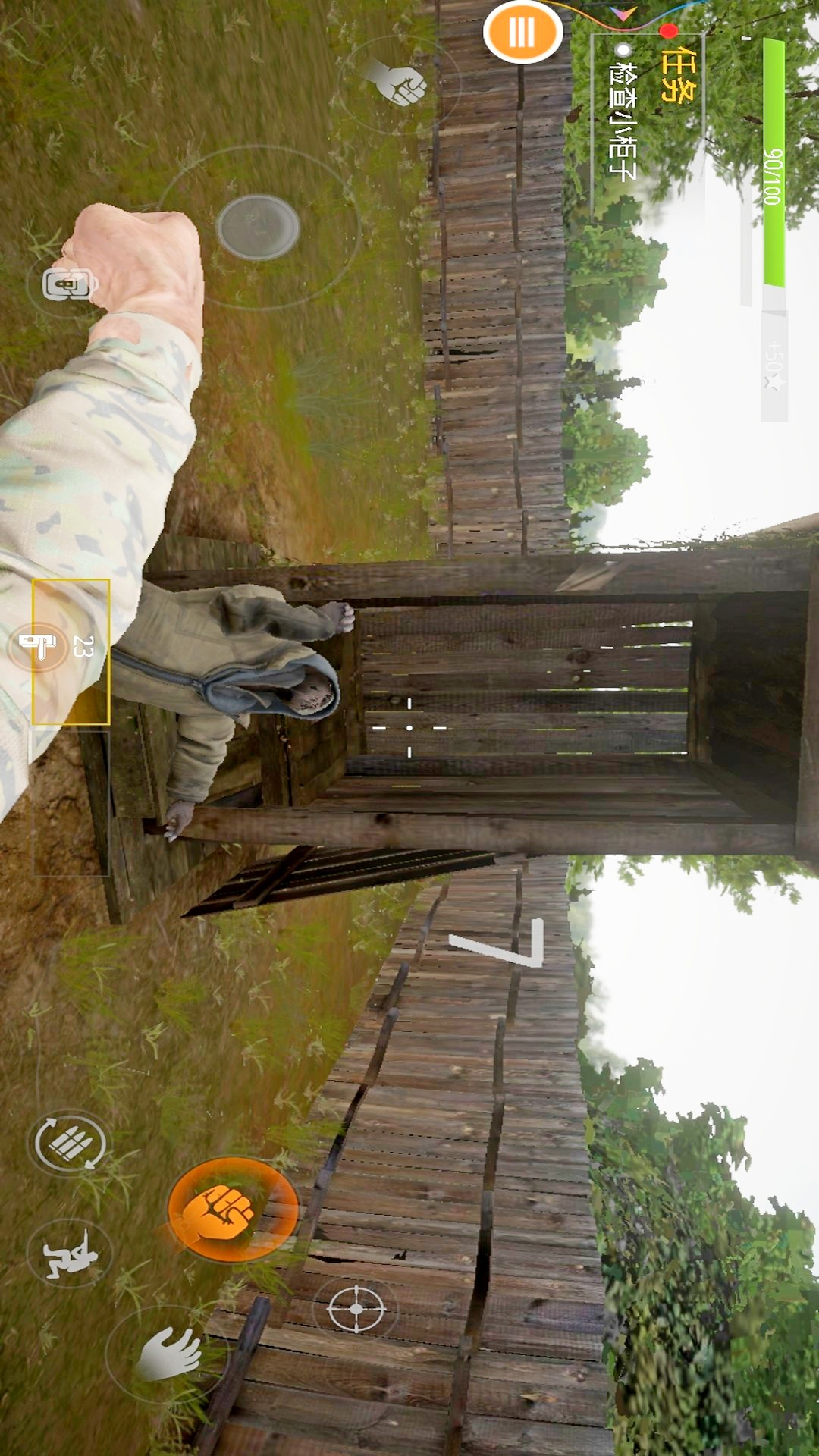Pause the game with the orange button

tap(522, 33)
